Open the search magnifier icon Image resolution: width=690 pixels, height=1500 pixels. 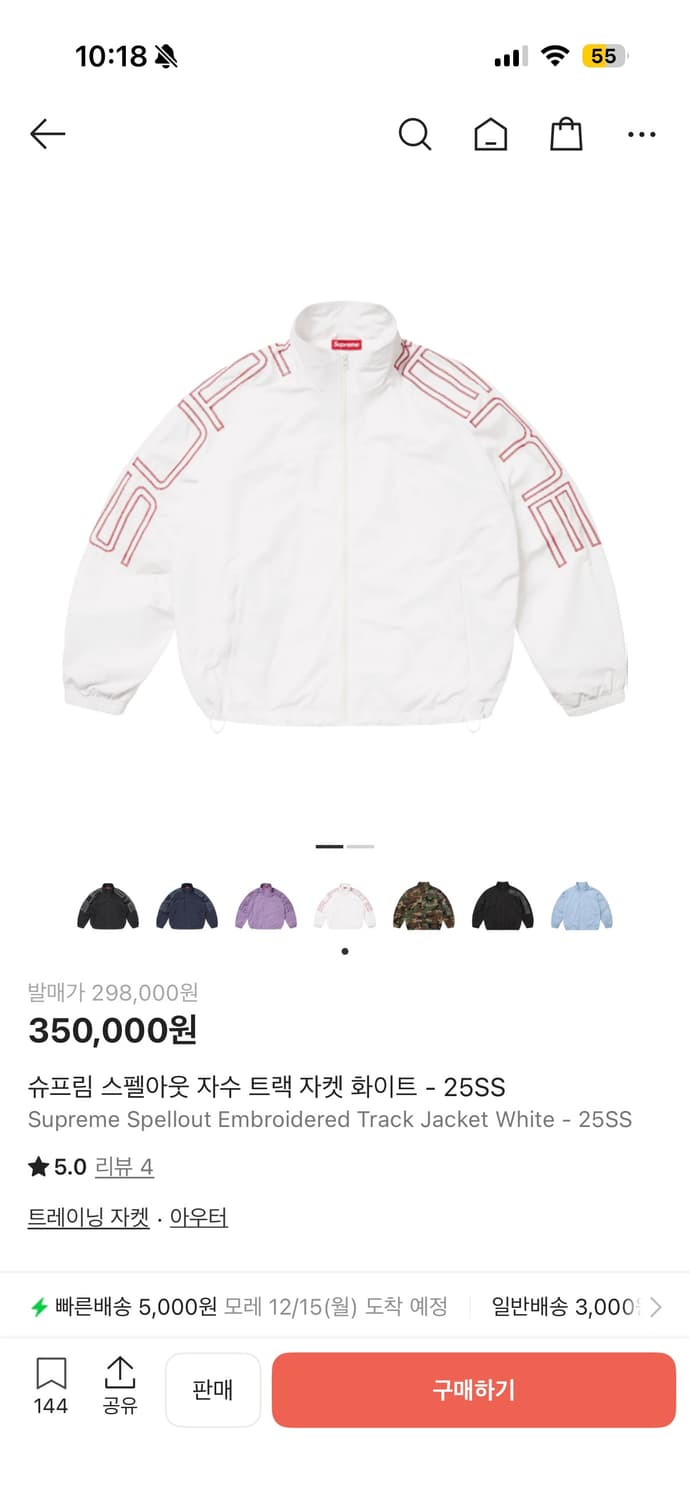414,134
